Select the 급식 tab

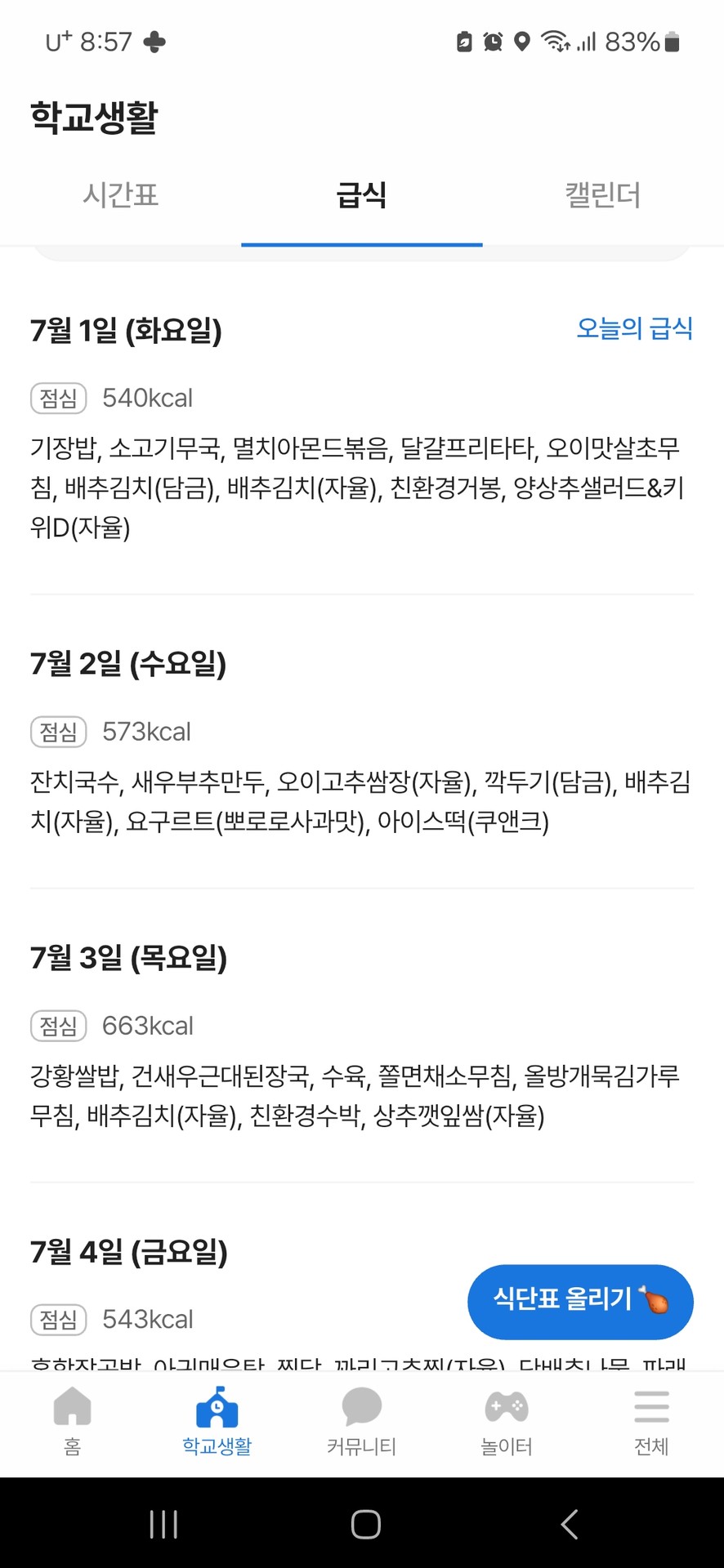tap(361, 195)
